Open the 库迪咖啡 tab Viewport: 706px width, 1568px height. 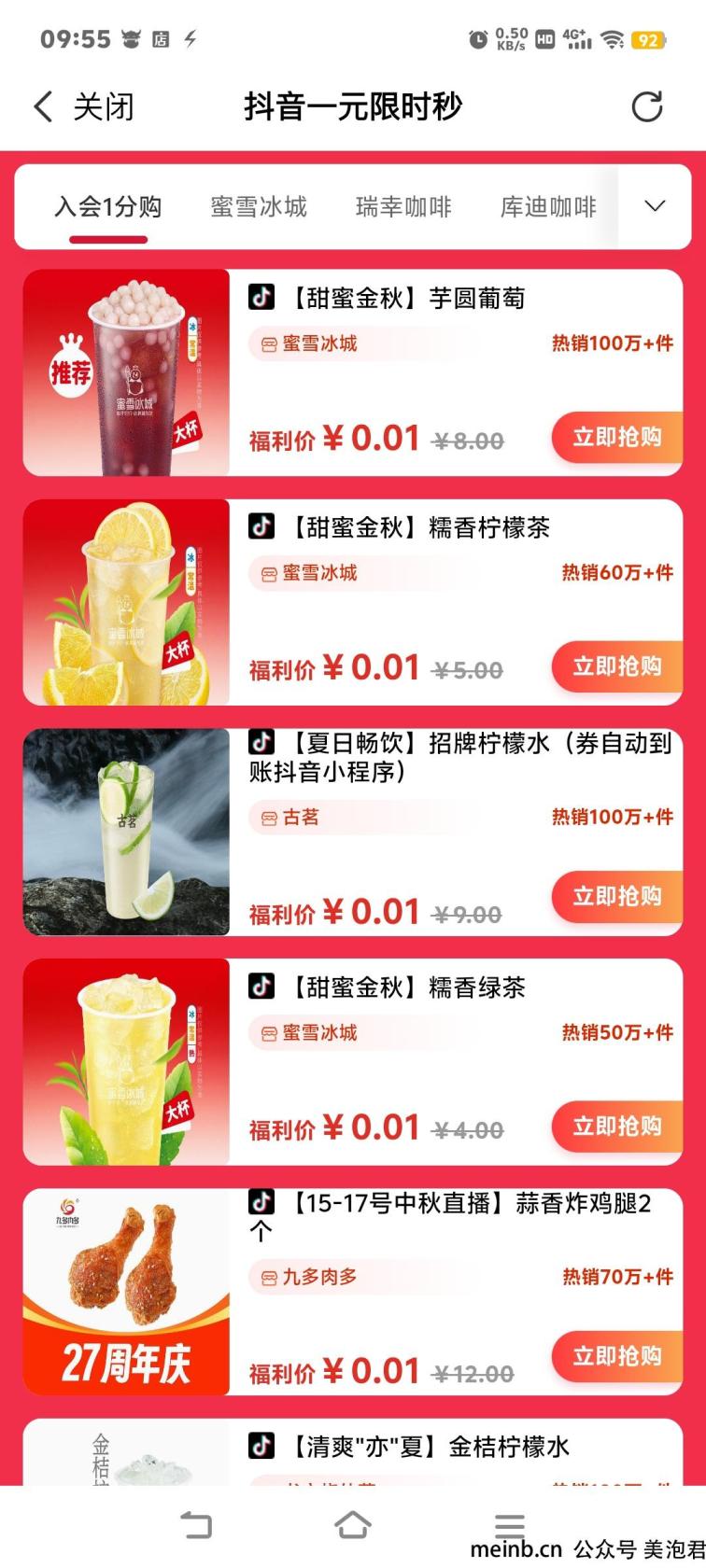[548, 206]
